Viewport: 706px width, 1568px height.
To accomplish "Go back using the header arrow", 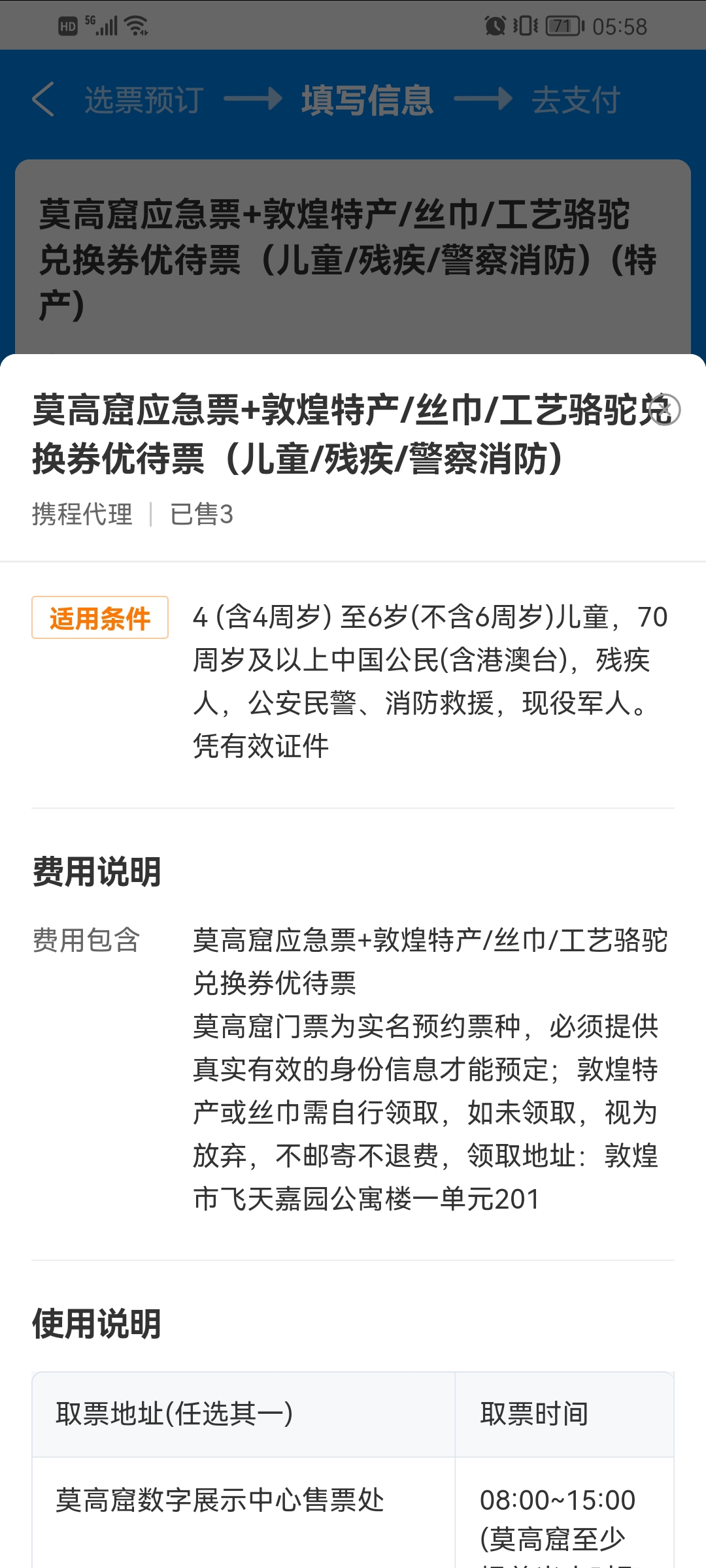I will coord(43,100).
